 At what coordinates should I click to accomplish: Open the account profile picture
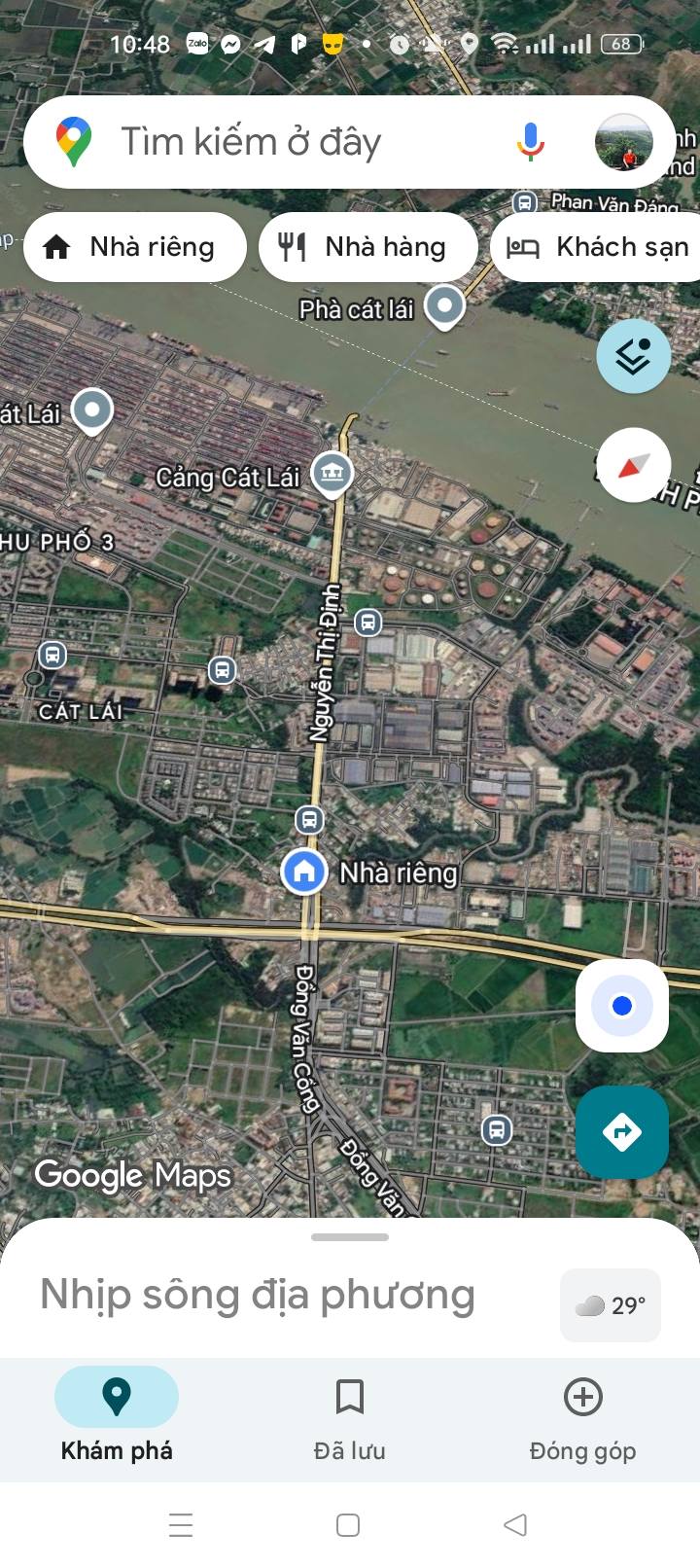(623, 142)
